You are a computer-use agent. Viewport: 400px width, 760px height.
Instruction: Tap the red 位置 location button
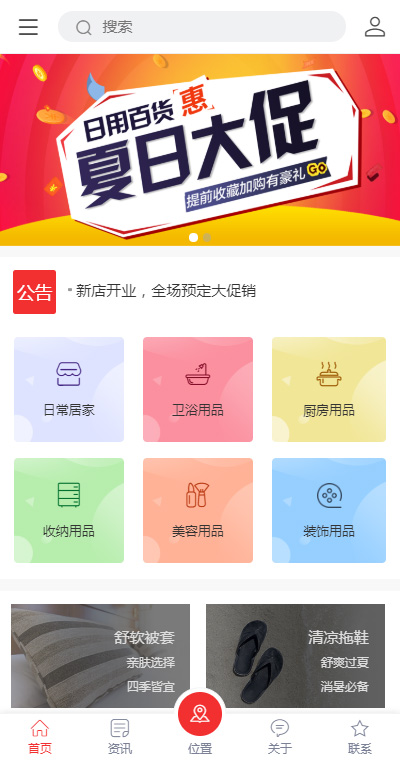[200, 714]
